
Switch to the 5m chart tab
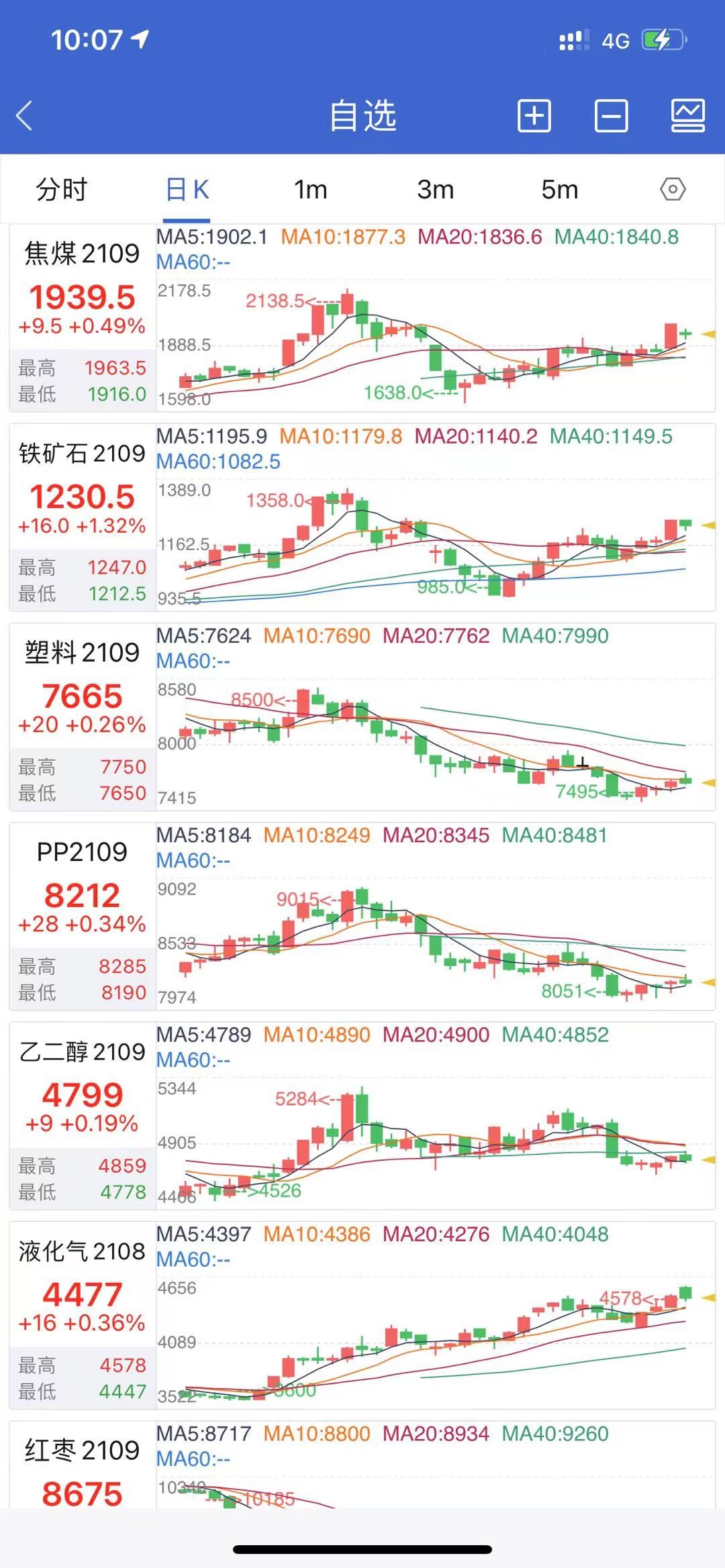[x=559, y=190]
